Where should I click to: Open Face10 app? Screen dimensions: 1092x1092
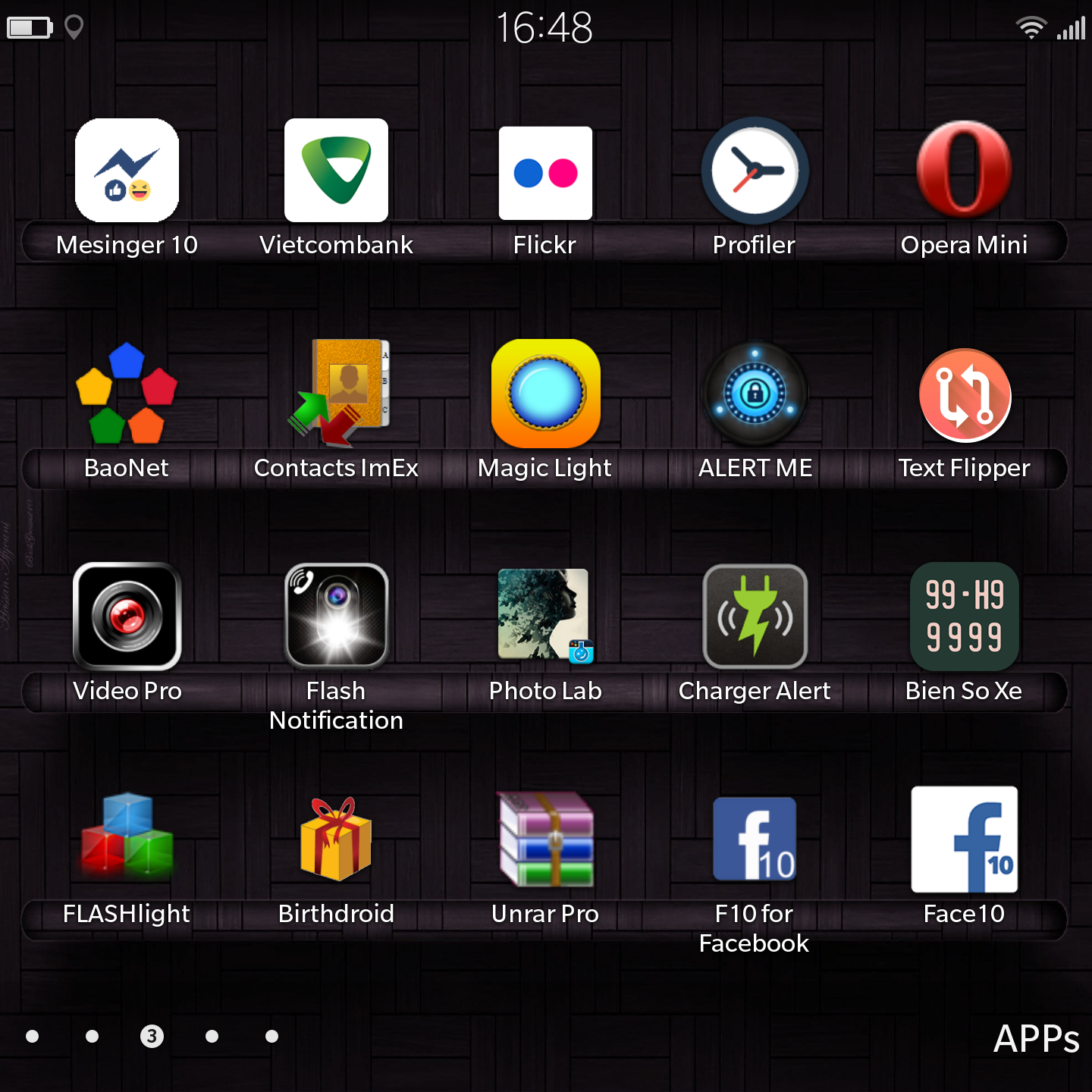point(964,839)
